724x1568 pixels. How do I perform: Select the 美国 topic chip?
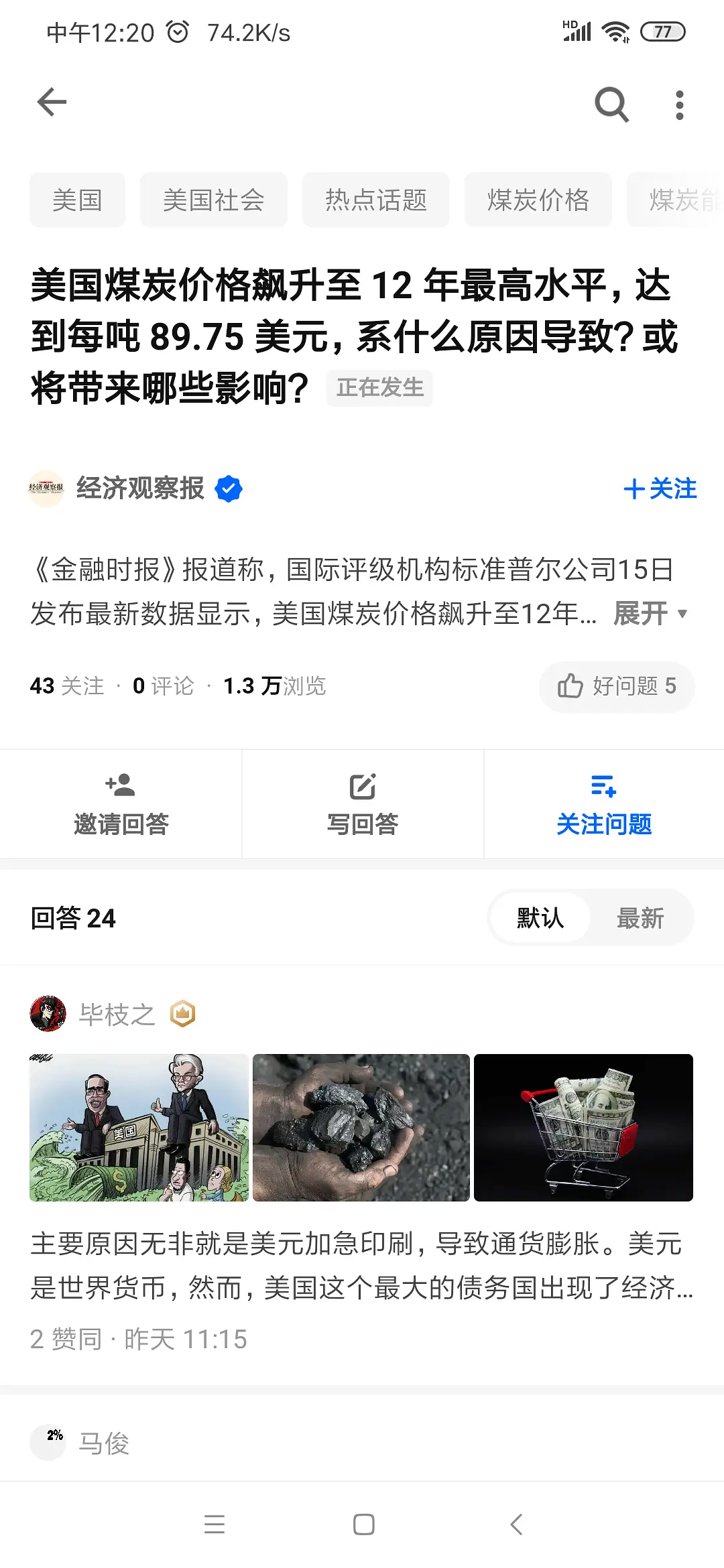77,200
